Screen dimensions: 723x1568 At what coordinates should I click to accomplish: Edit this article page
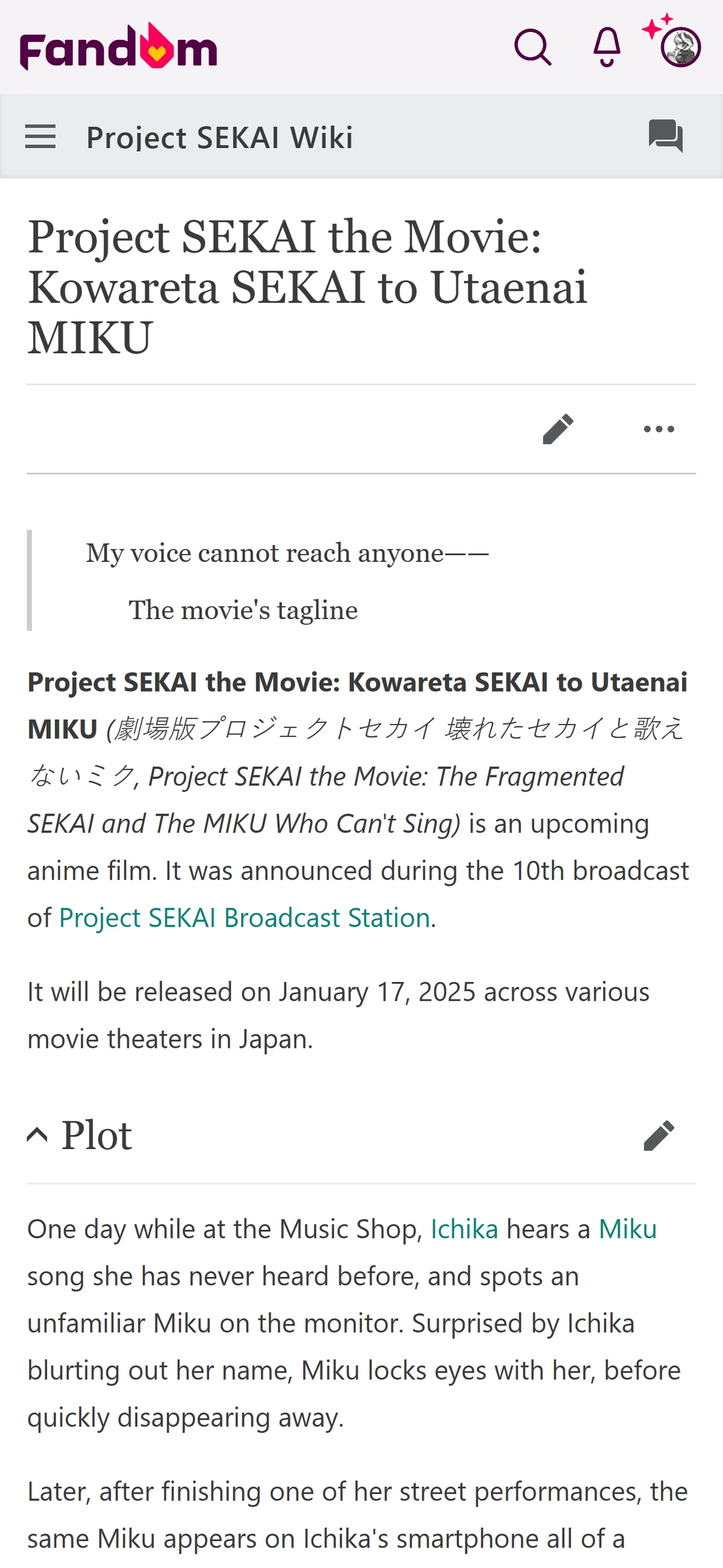coord(558,429)
